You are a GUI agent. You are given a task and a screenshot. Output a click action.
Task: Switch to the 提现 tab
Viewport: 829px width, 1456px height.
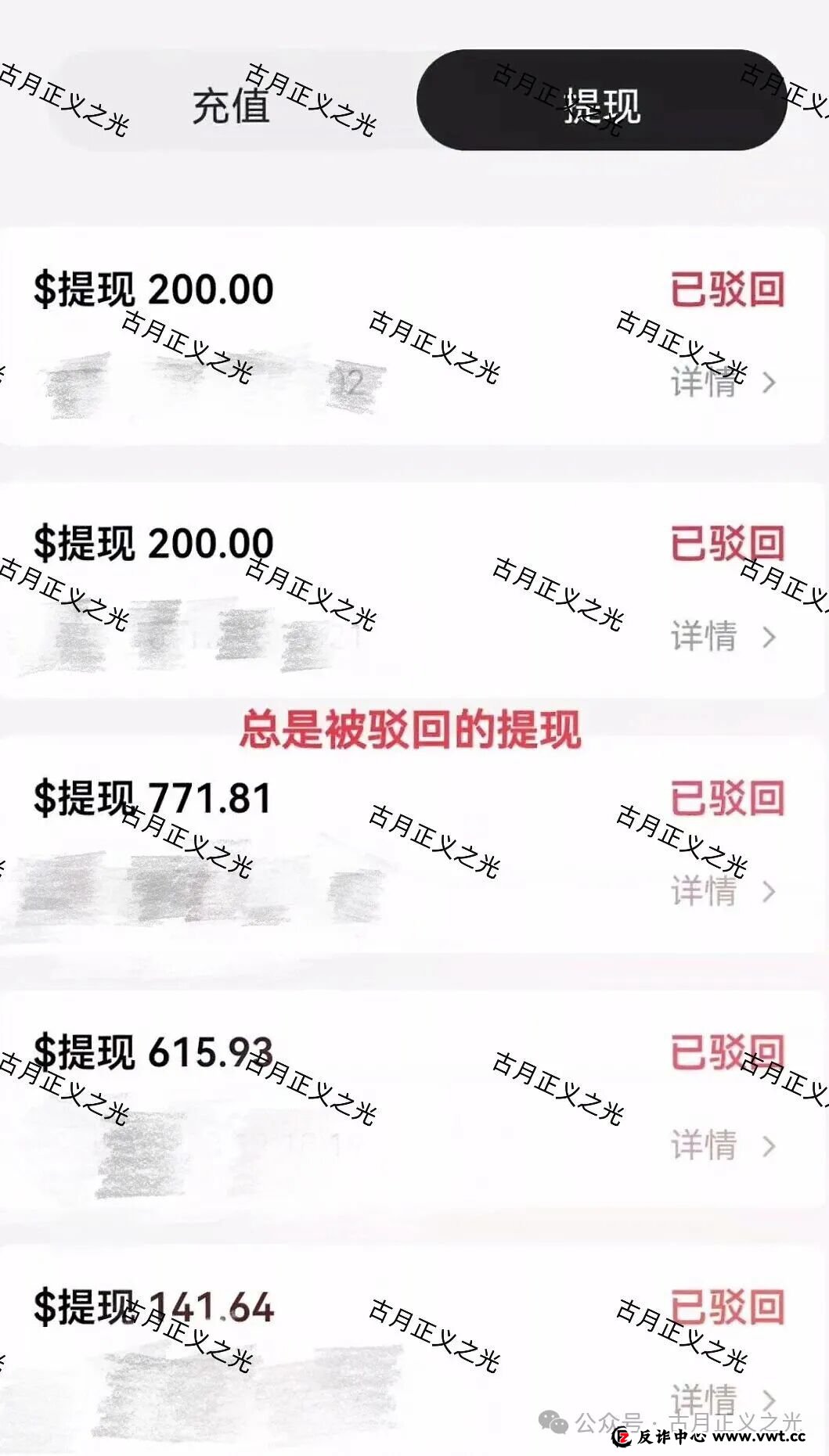click(x=603, y=109)
